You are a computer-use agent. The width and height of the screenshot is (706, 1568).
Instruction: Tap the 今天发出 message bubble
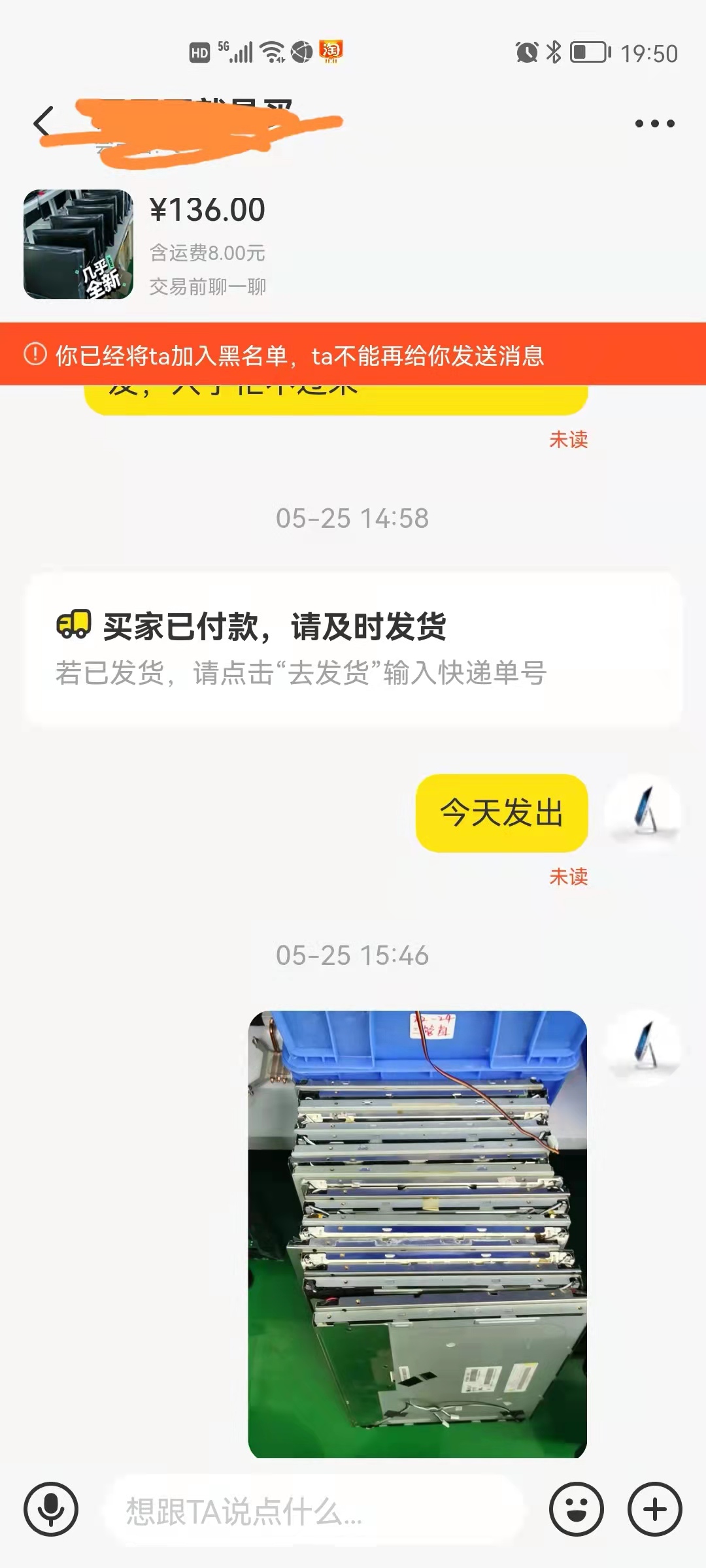coord(501,813)
